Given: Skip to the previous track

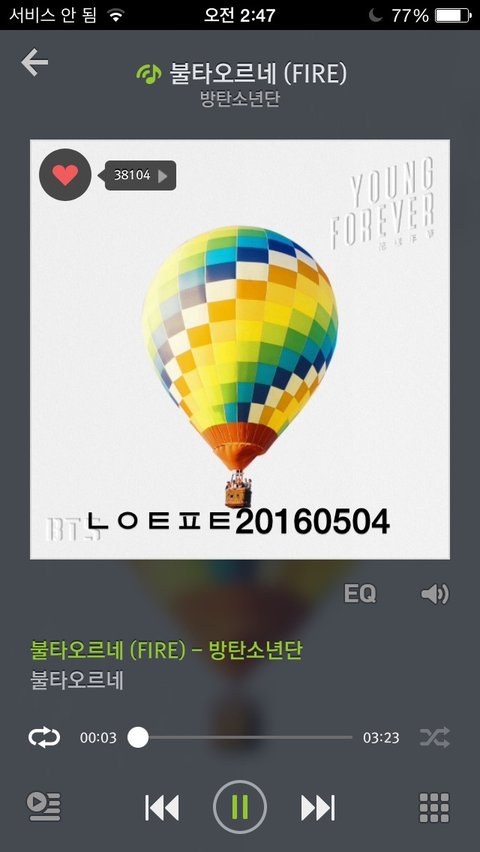Looking at the screenshot, I should pyautogui.click(x=161, y=807).
